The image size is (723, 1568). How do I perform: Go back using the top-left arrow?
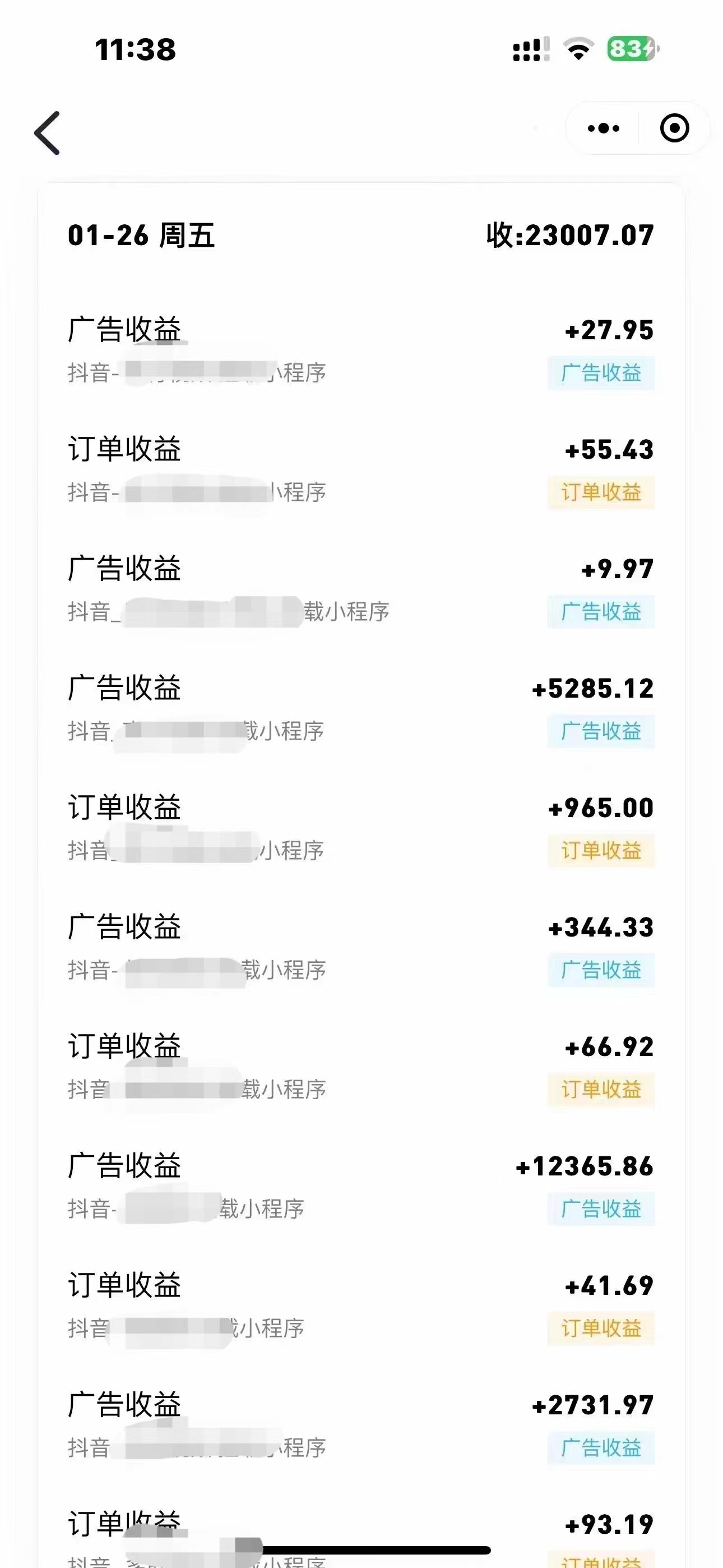48,133
